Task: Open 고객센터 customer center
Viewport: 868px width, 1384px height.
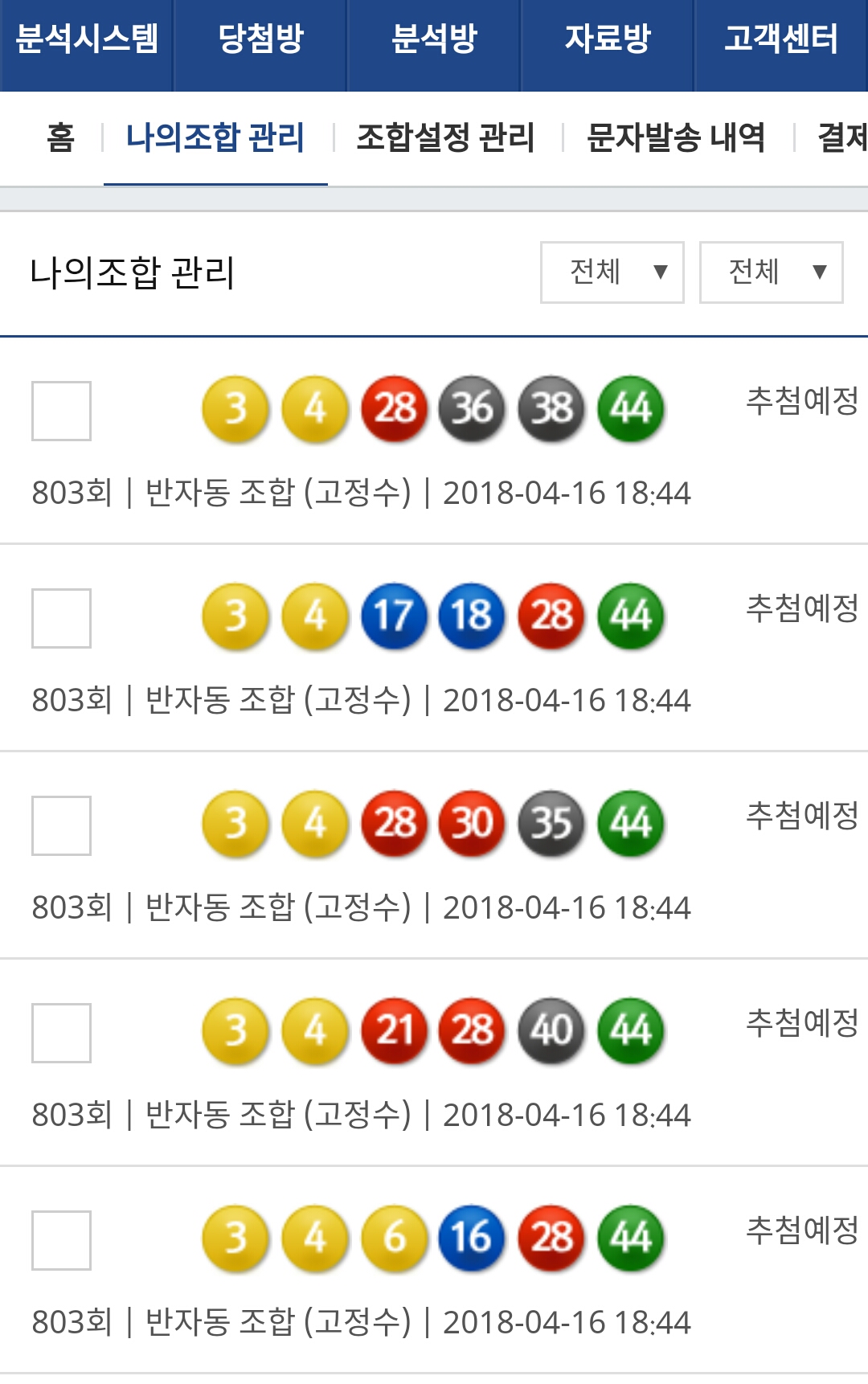Action: click(781, 39)
